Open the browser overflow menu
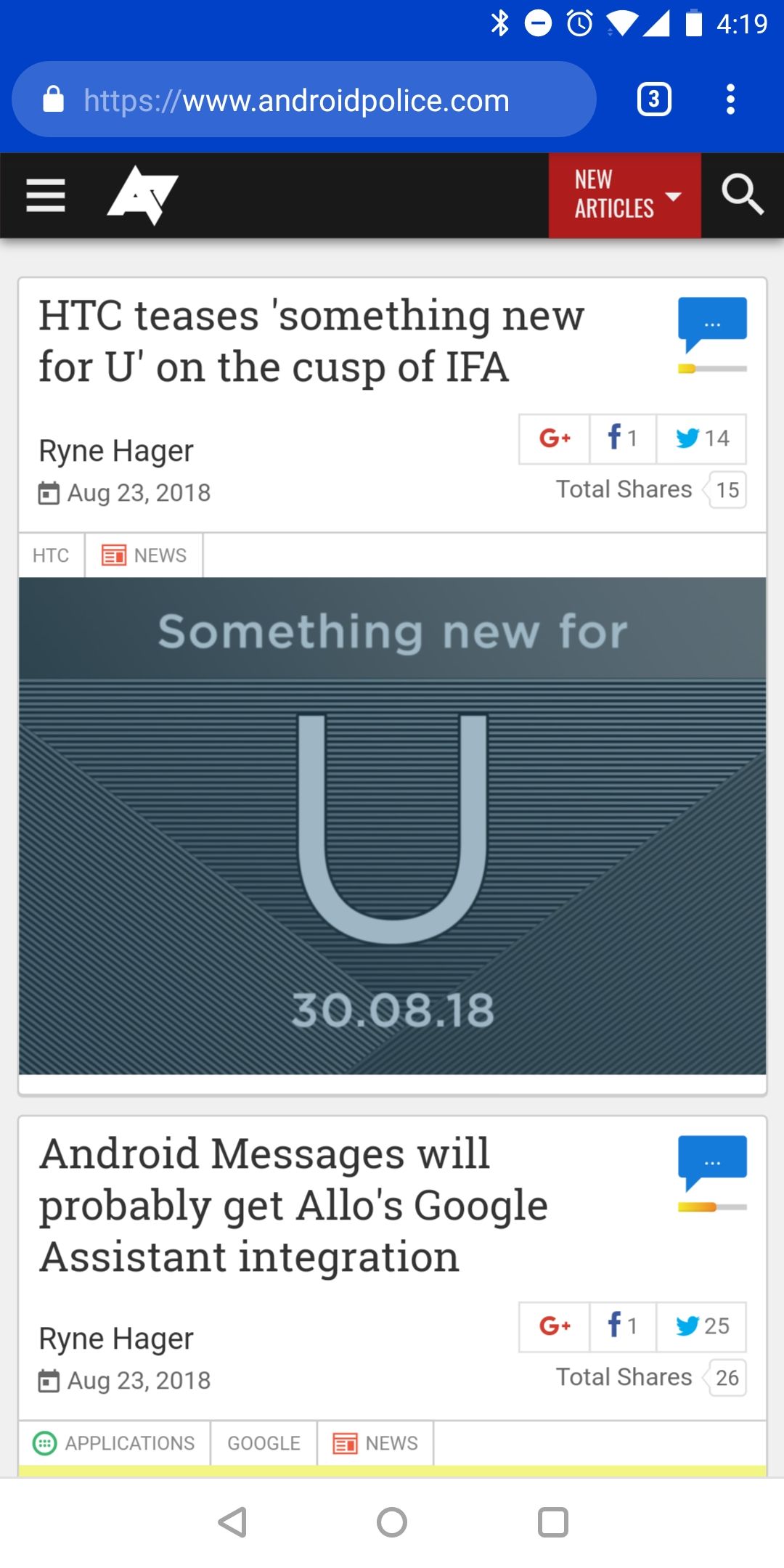 click(731, 99)
